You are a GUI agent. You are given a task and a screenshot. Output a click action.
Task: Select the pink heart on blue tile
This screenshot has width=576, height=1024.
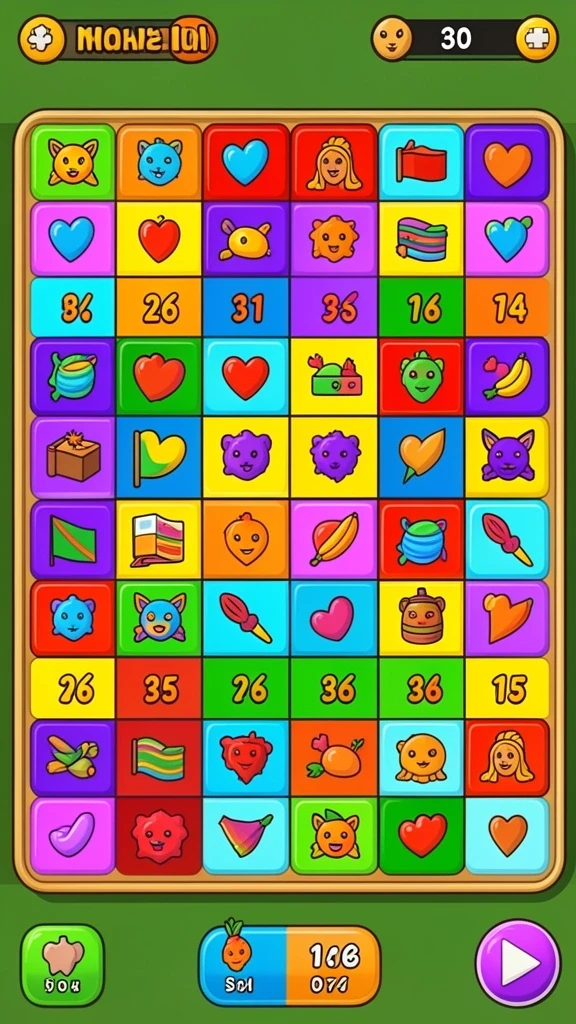333,618
